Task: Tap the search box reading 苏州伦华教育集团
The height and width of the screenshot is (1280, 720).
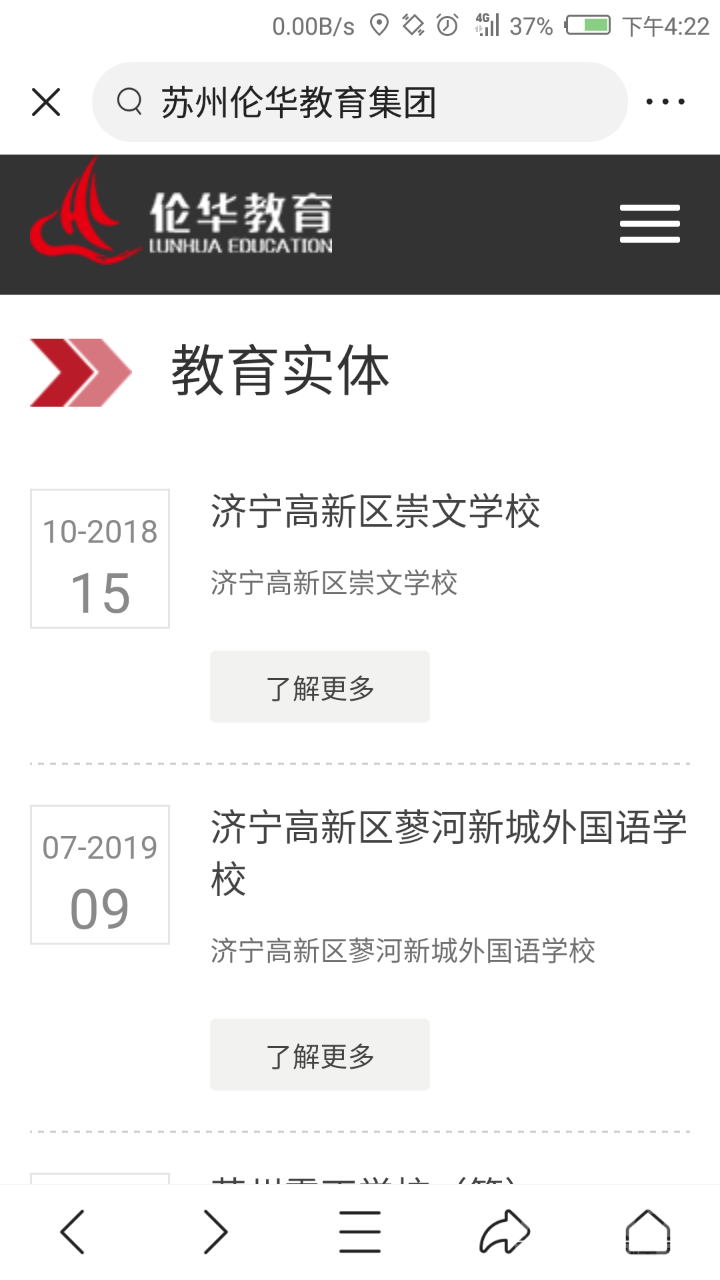Action: pyautogui.click(x=360, y=102)
